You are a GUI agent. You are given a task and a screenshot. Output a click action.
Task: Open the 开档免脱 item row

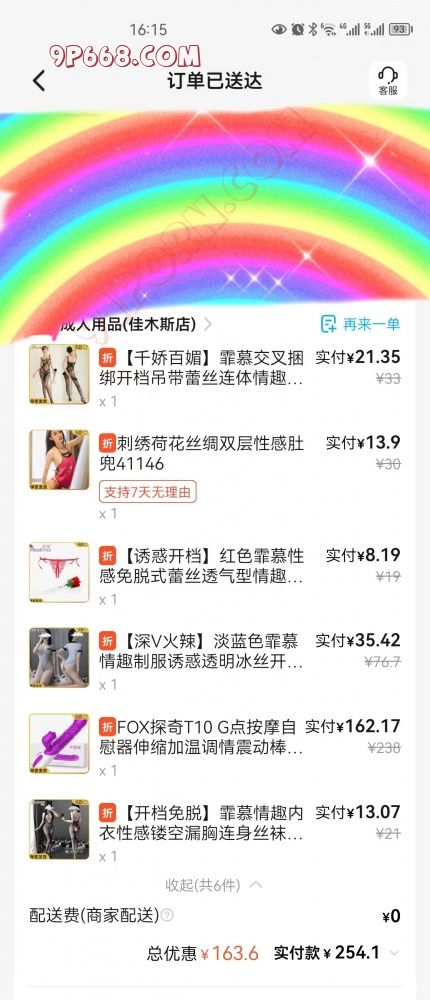(x=215, y=830)
